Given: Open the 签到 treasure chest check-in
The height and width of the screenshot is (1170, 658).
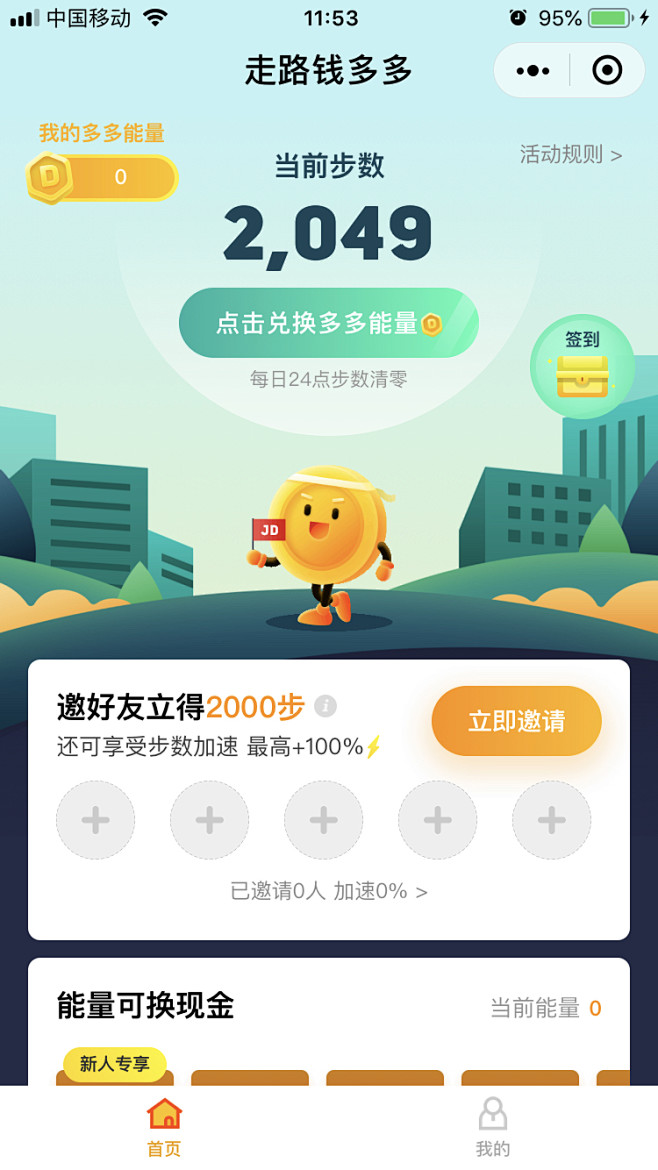Looking at the screenshot, I should pyautogui.click(x=582, y=367).
